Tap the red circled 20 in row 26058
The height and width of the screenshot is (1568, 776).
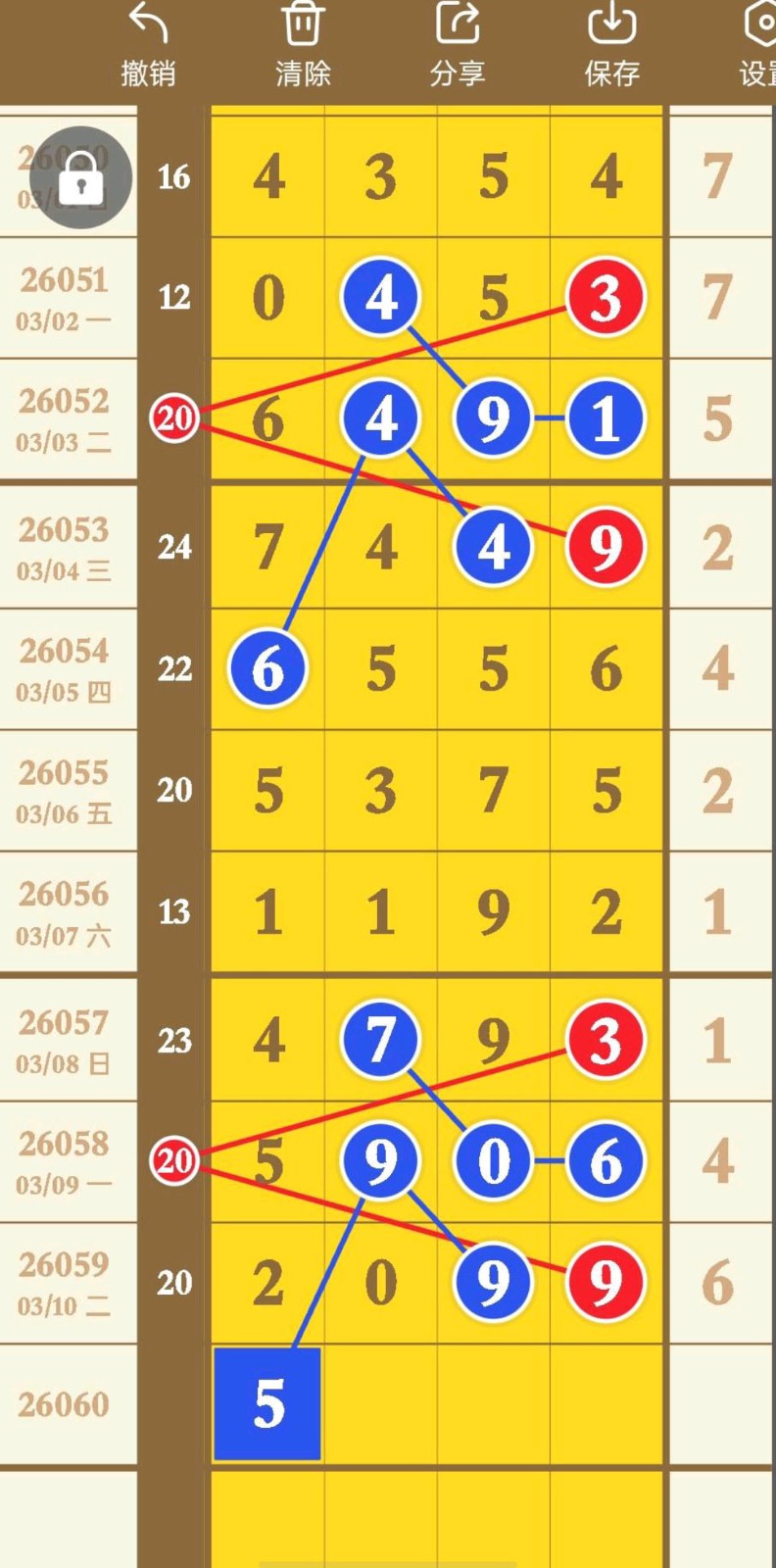click(174, 1161)
